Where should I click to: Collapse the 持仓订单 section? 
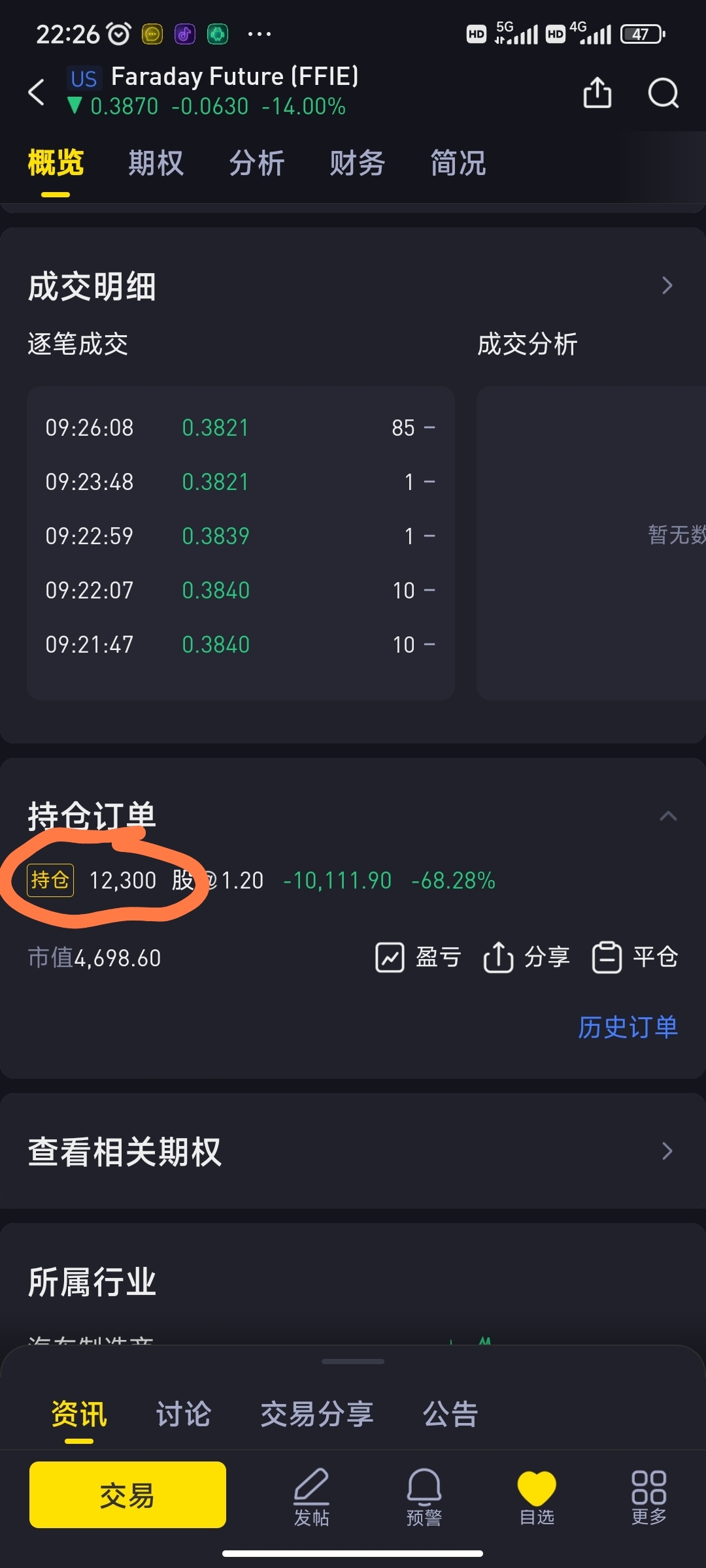click(x=668, y=815)
